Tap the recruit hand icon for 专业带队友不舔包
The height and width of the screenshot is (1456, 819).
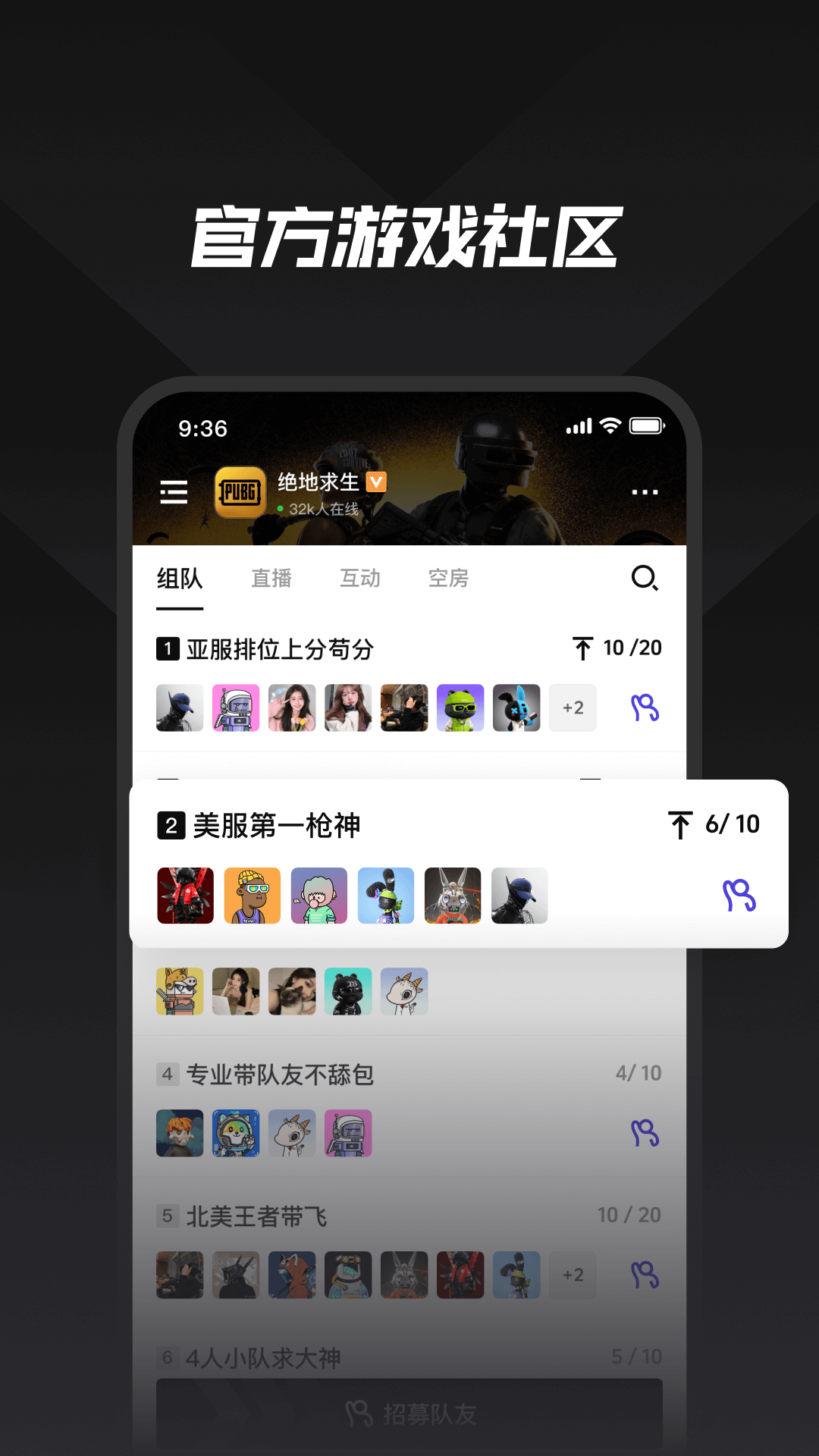pyautogui.click(x=646, y=1134)
